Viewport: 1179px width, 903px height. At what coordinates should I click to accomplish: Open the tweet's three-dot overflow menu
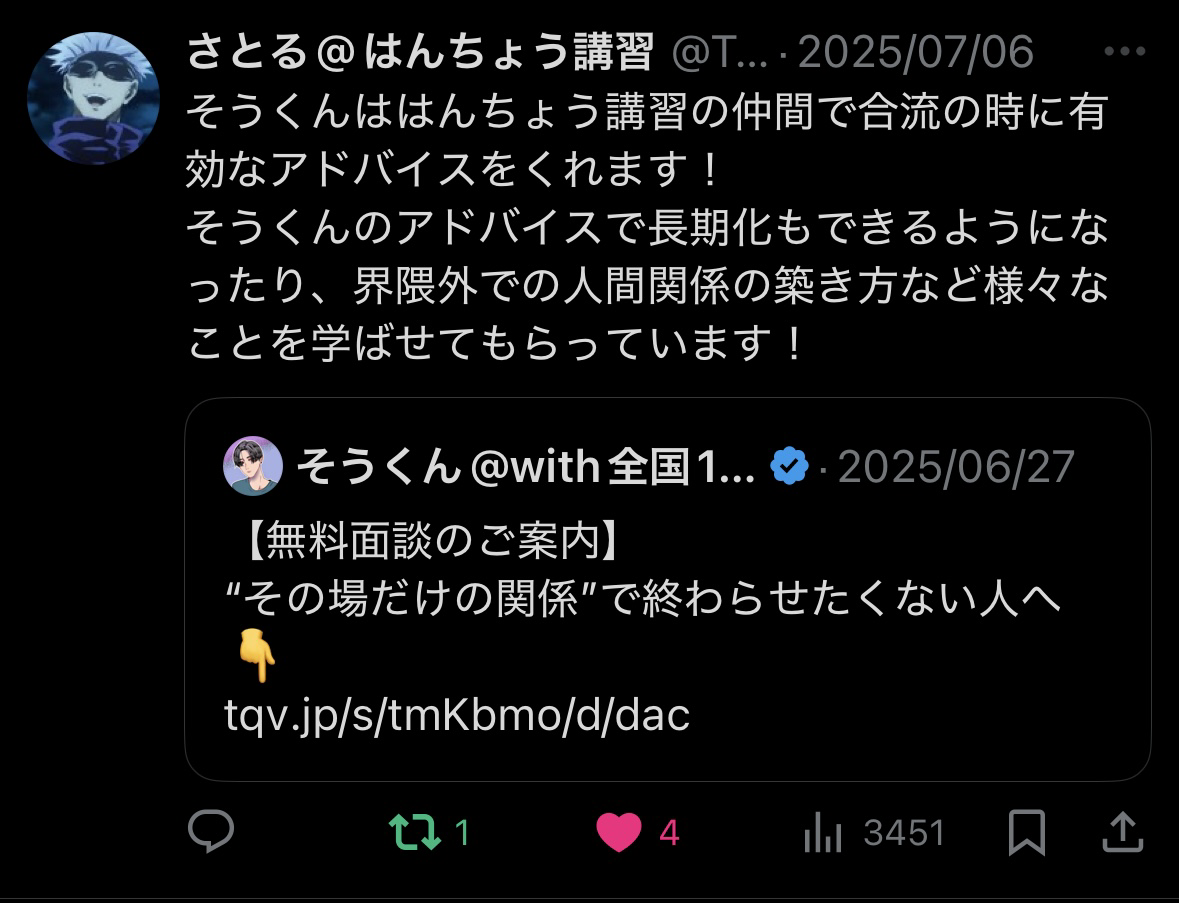pos(1124,52)
